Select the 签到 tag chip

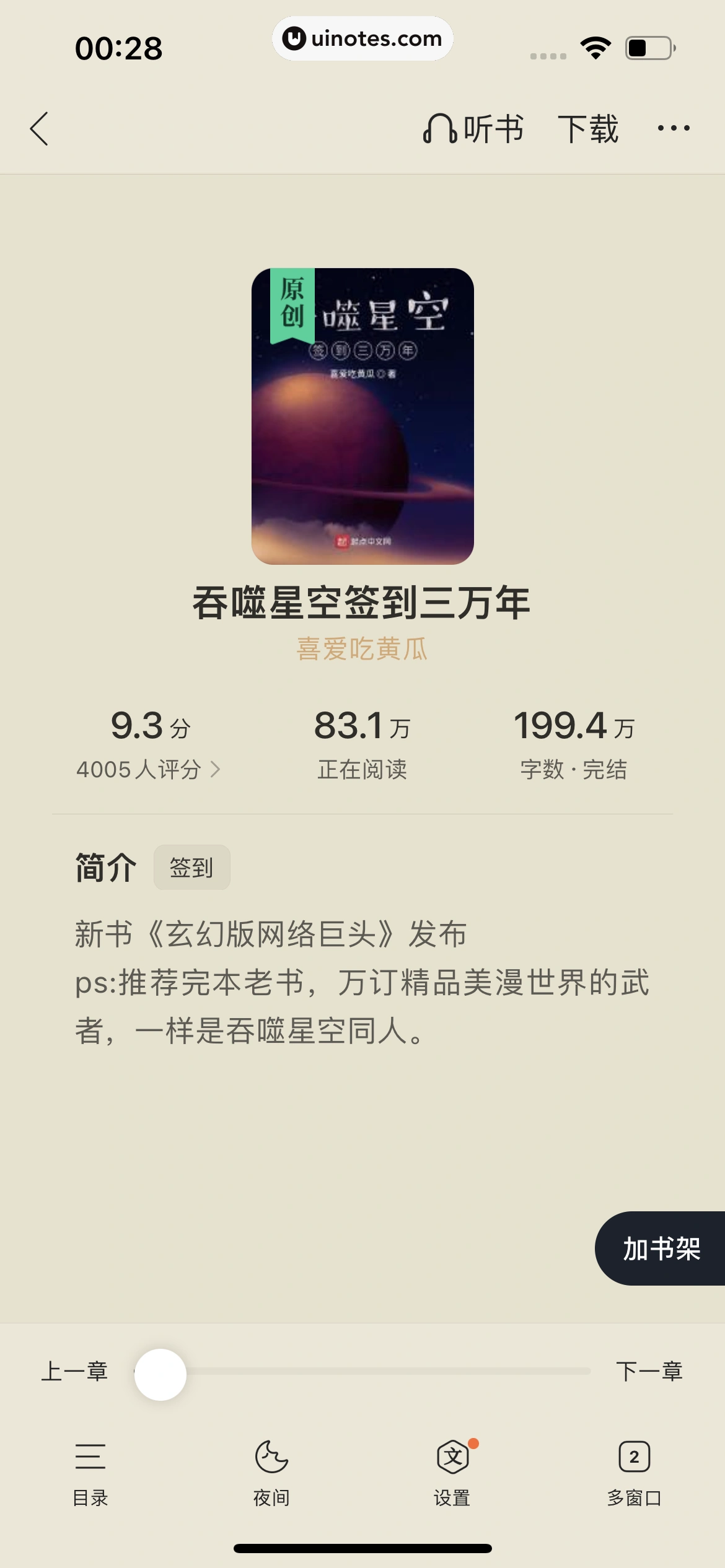tap(191, 868)
